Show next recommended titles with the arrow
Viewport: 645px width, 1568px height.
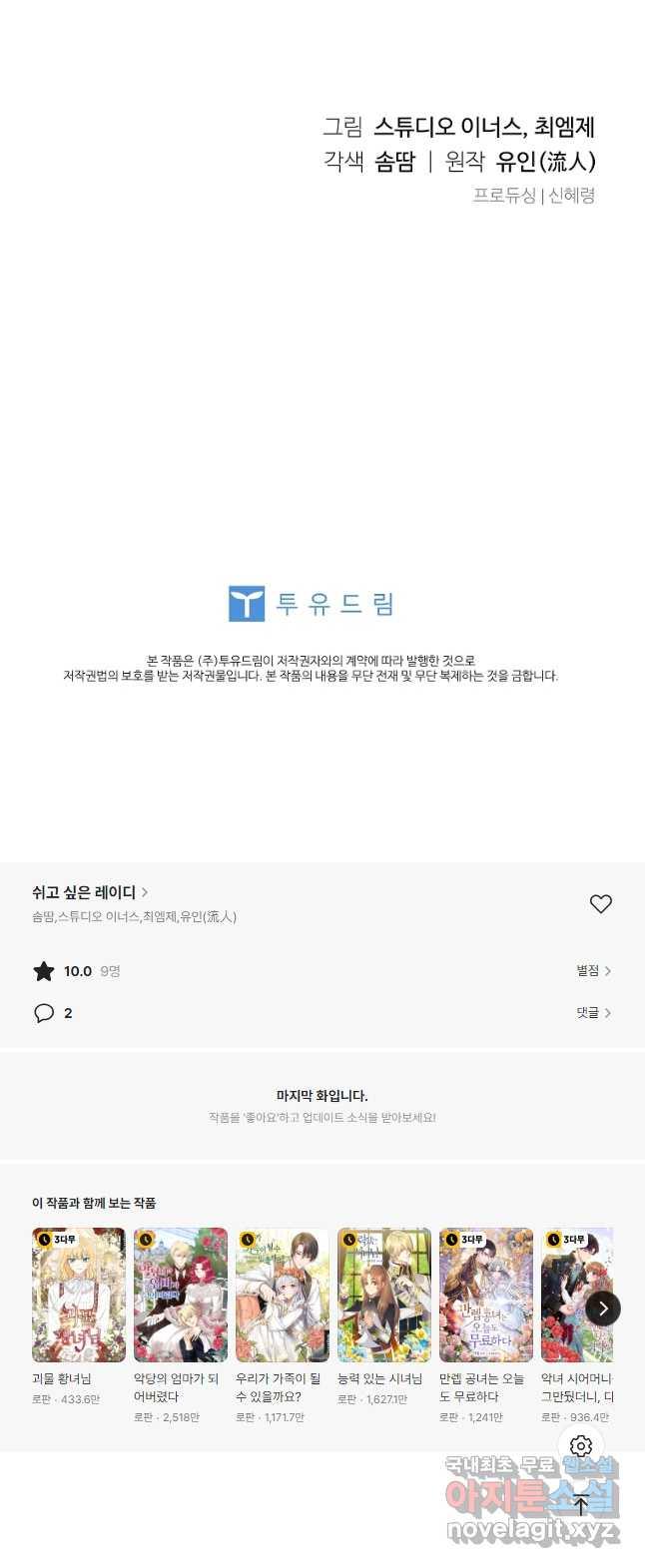pyautogui.click(x=603, y=1308)
